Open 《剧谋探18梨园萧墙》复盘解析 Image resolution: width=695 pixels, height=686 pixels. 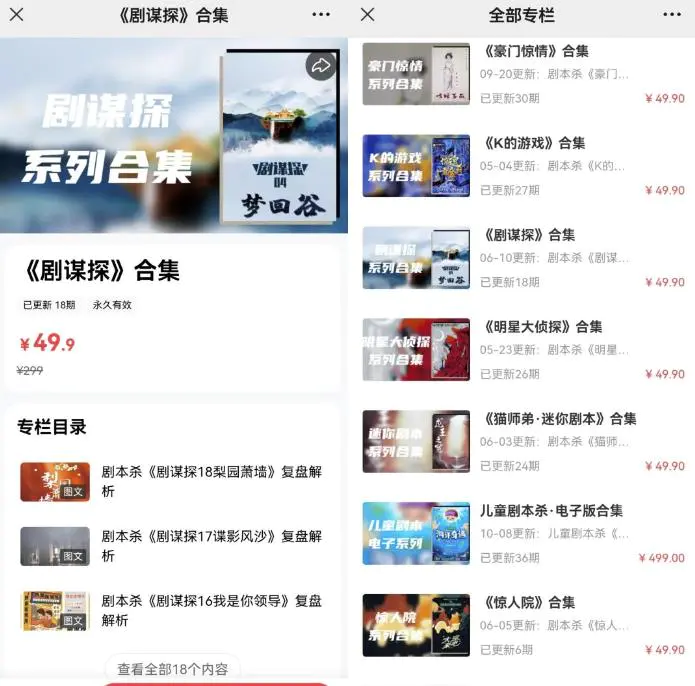211,481
